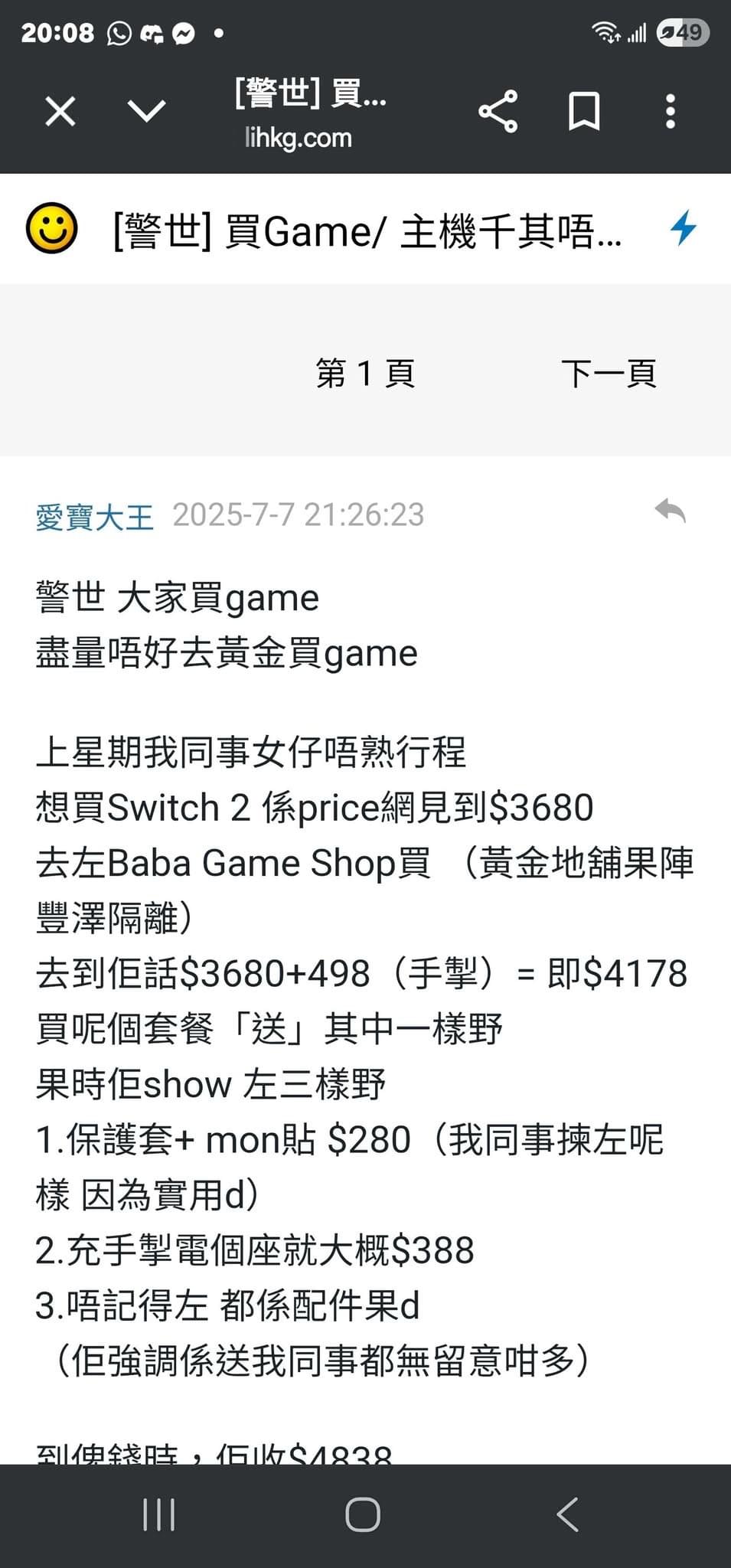Close the in-app browser tab
The width and height of the screenshot is (731, 1568).
coord(60,112)
